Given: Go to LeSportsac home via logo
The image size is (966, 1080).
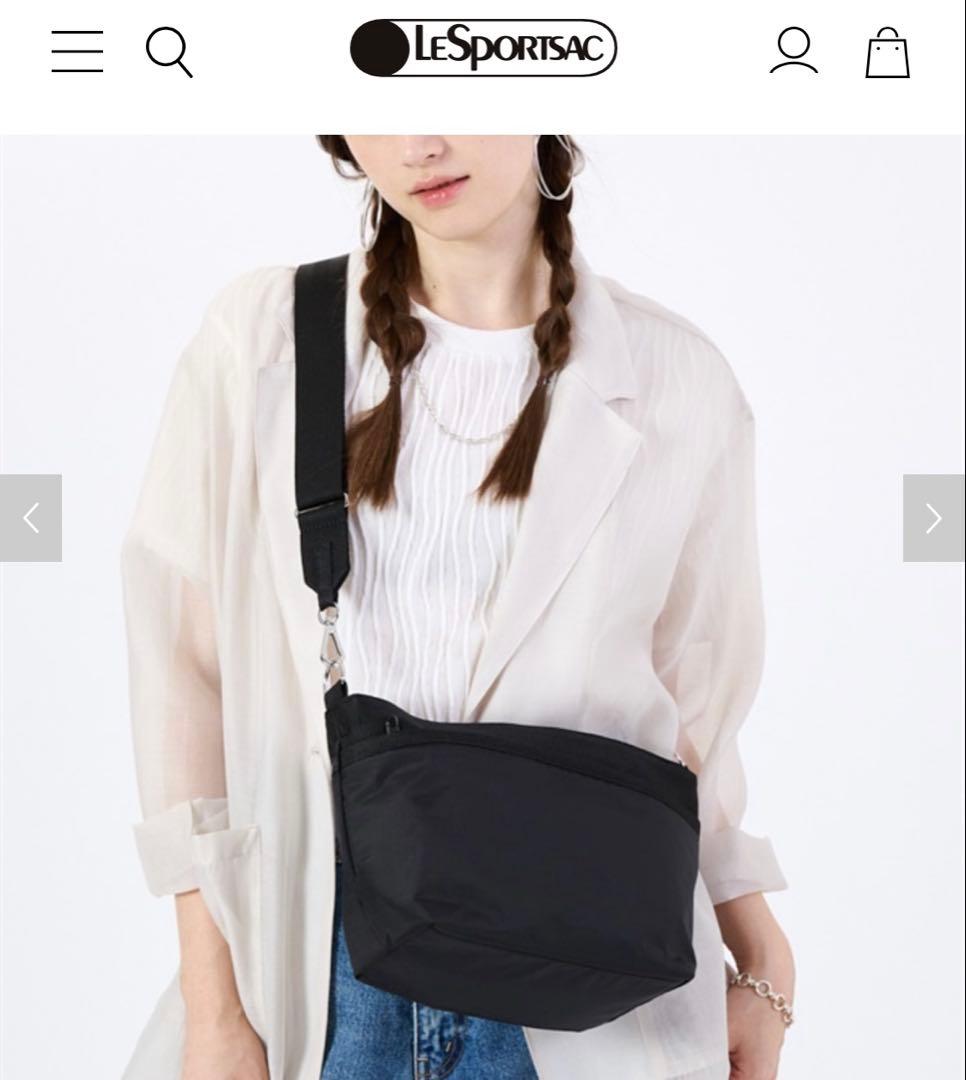Looking at the screenshot, I should click(x=483, y=48).
